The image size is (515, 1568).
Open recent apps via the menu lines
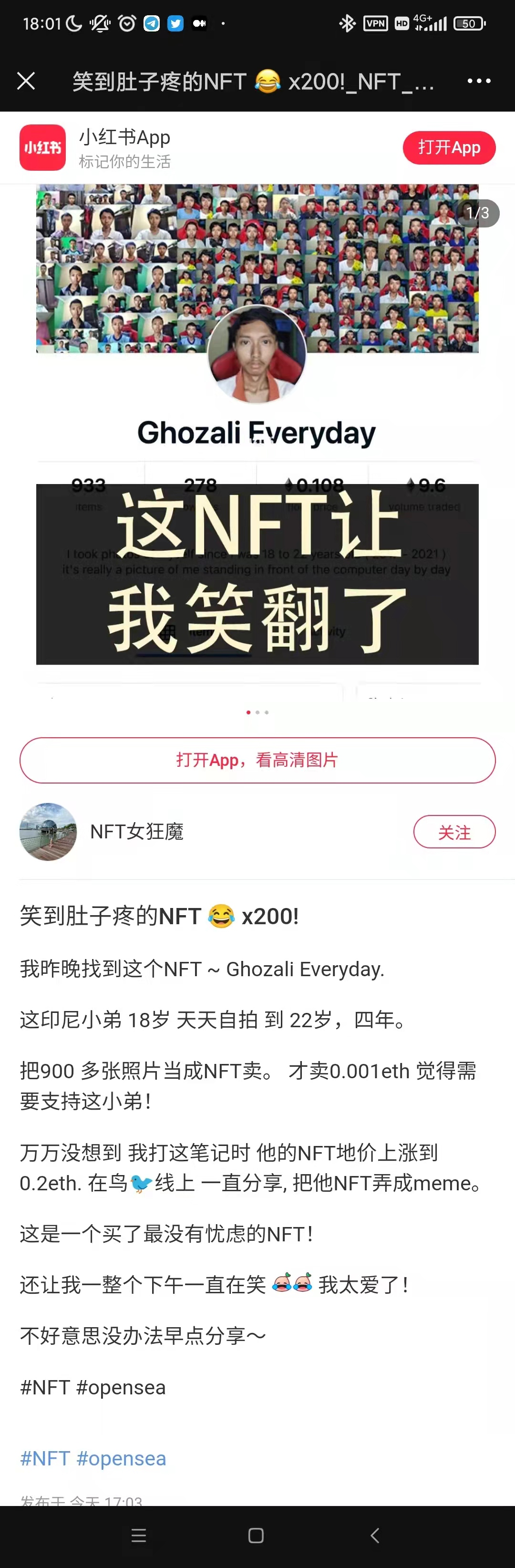coord(139,1535)
